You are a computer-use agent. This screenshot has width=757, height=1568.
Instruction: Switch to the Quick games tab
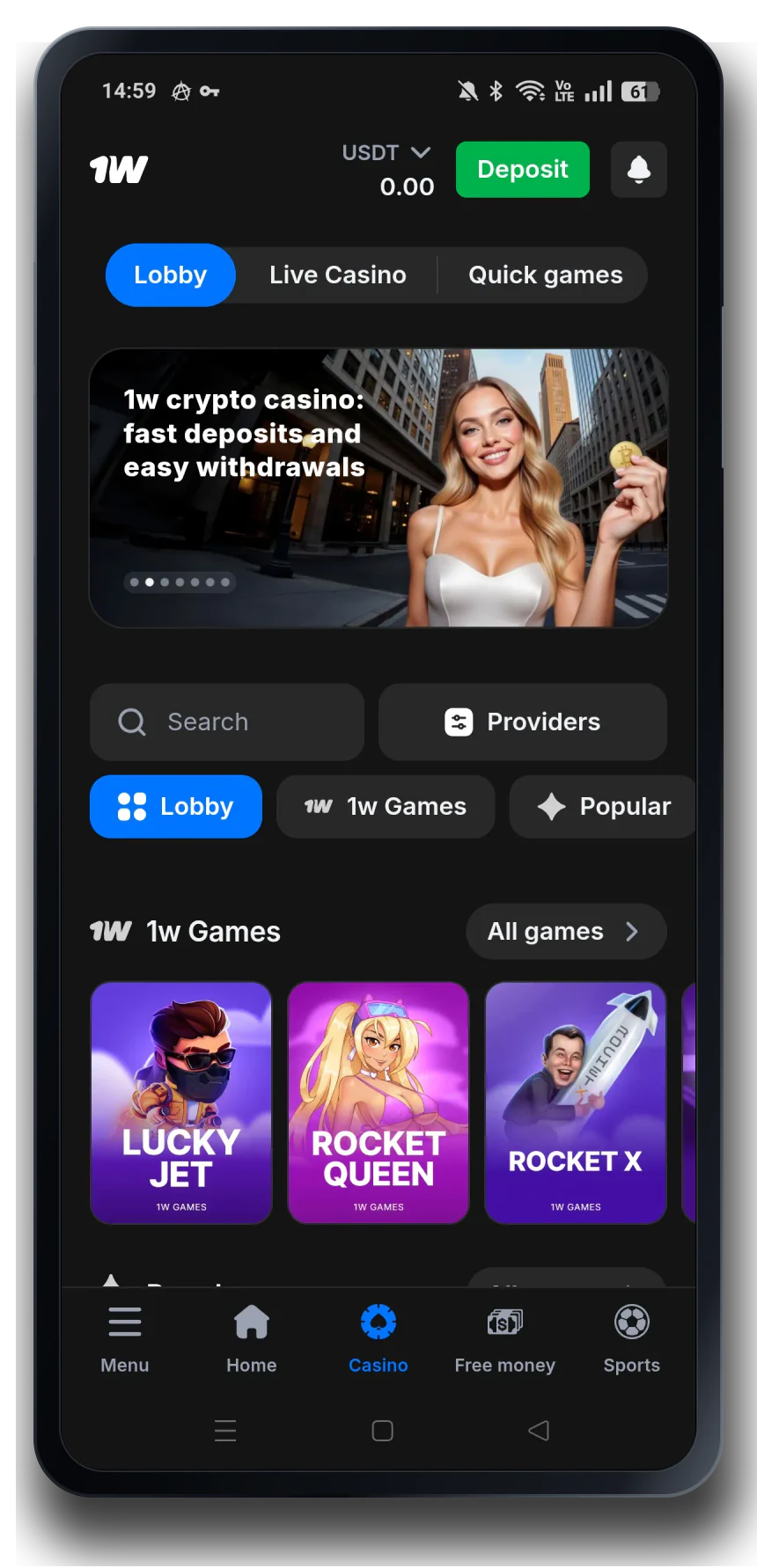click(x=545, y=275)
